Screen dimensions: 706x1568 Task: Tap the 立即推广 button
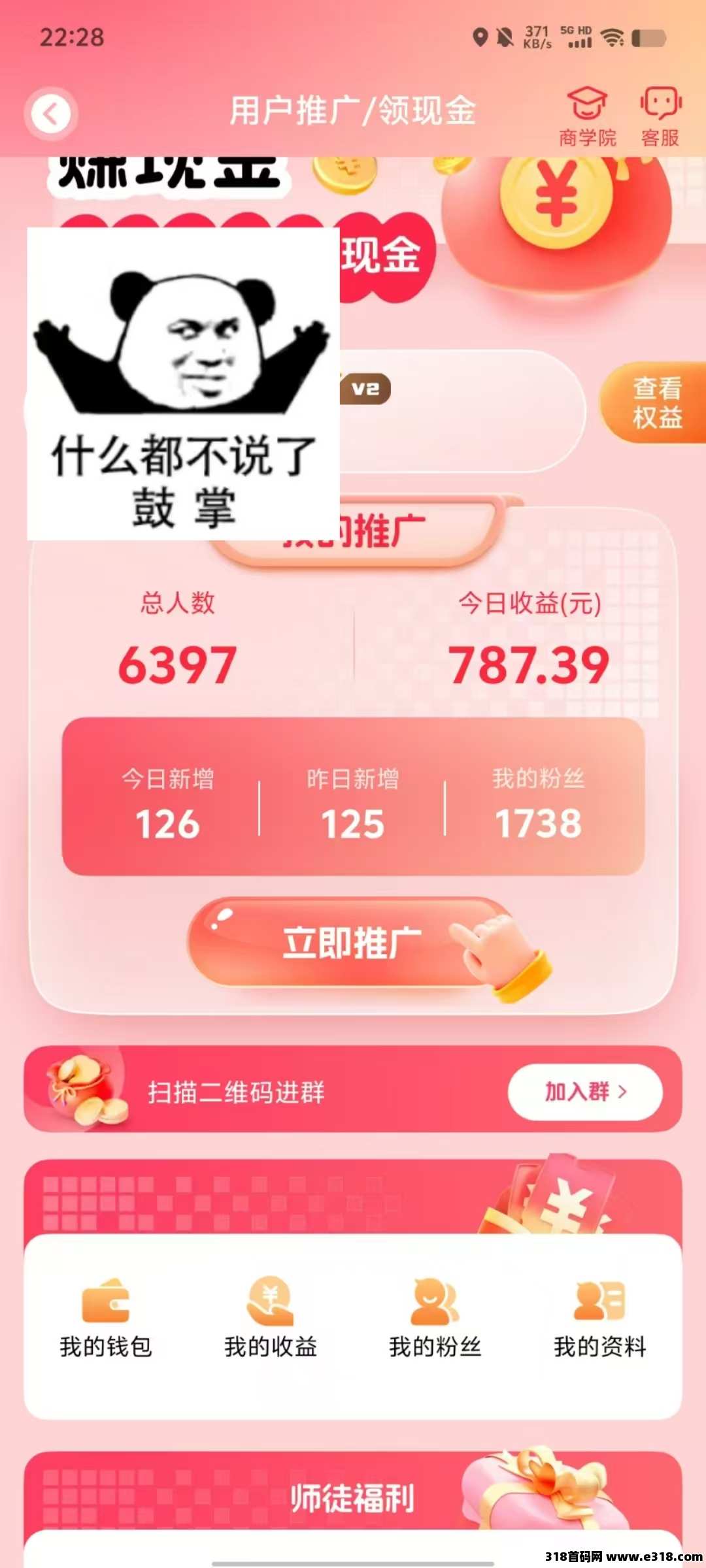tap(353, 942)
